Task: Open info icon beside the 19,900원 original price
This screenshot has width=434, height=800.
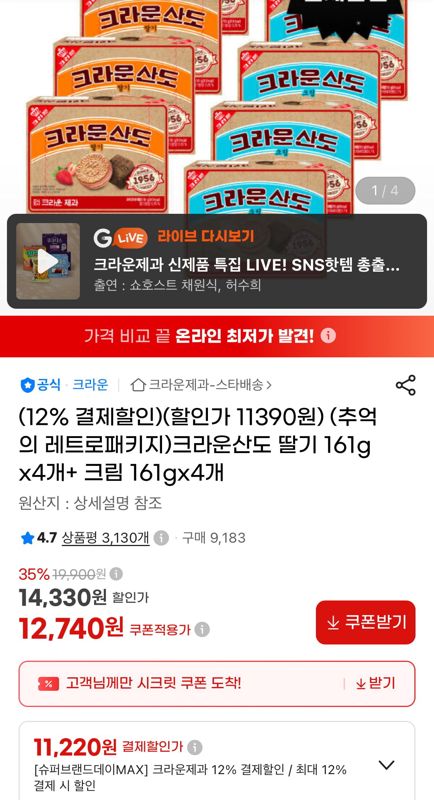Action: (x=116, y=574)
